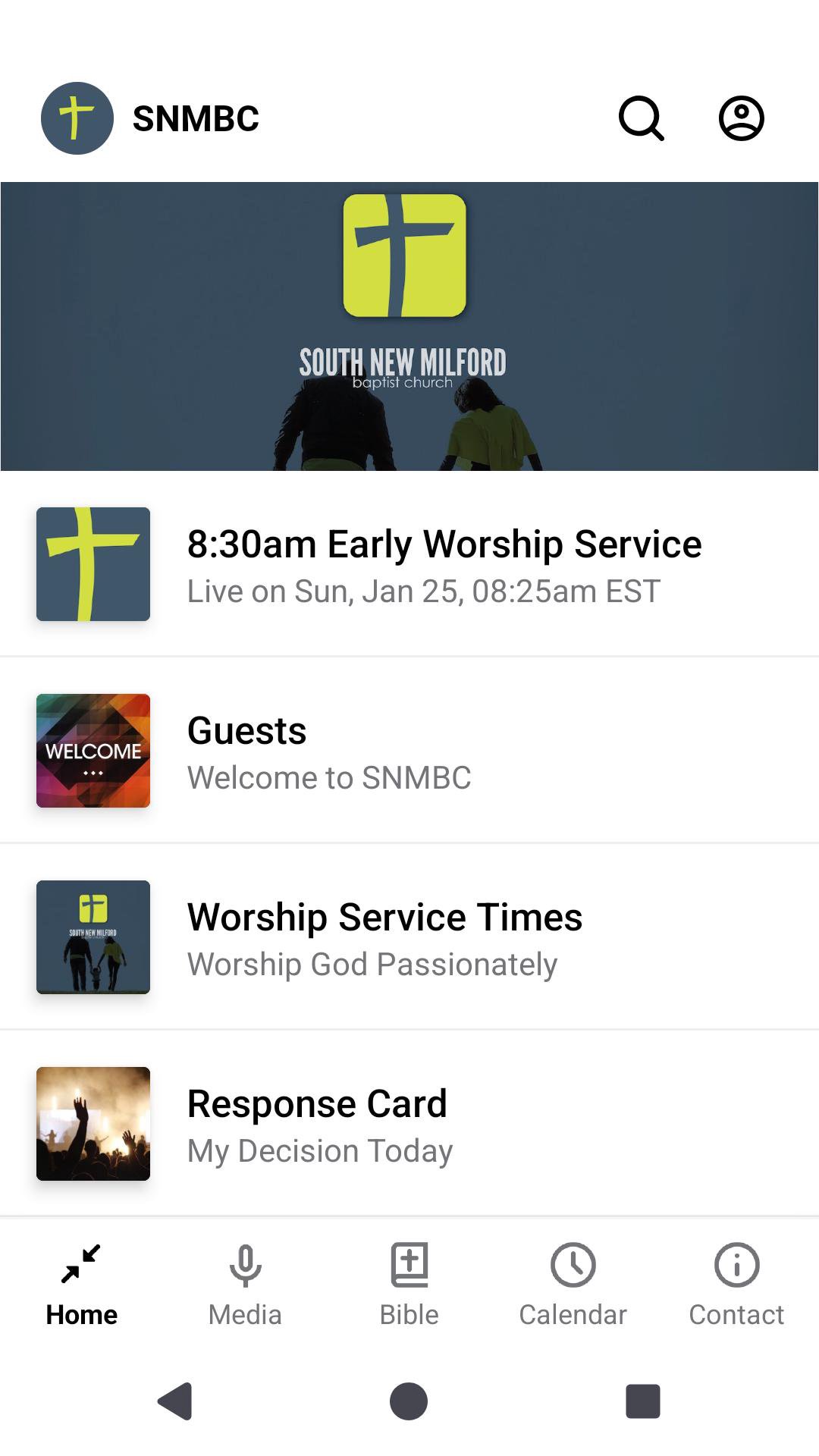View Worship Service Times
The width and height of the screenshot is (819, 1456).
tap(409, 937)
